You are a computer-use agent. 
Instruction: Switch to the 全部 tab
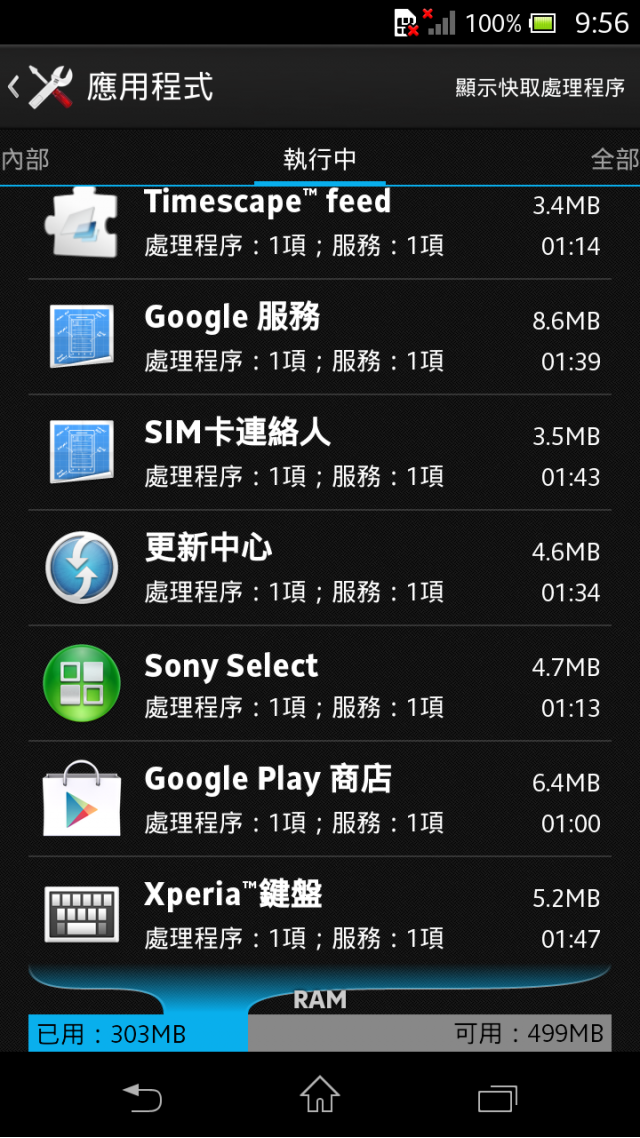tap(614, 159)
